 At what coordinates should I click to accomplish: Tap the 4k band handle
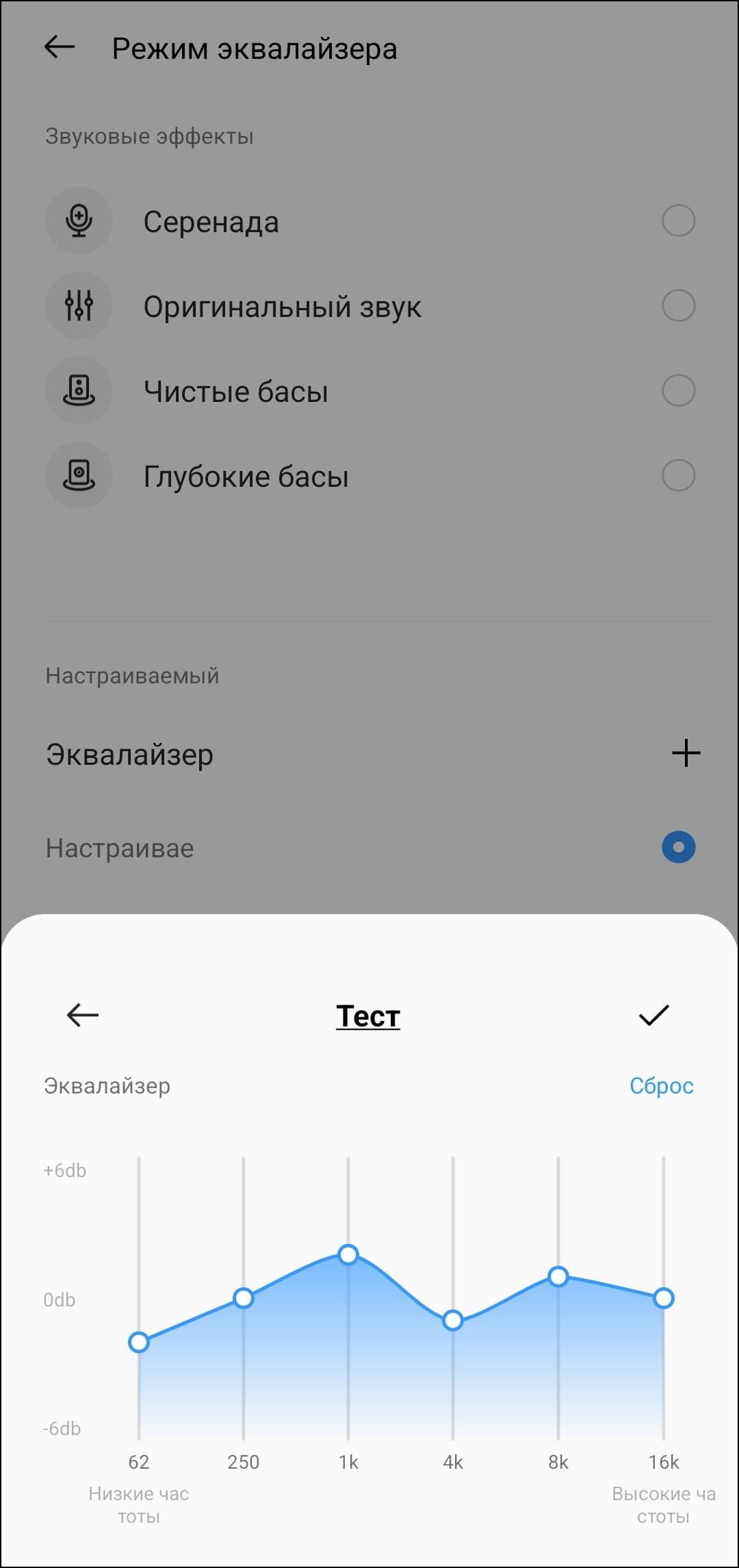tap(453, 1320)
